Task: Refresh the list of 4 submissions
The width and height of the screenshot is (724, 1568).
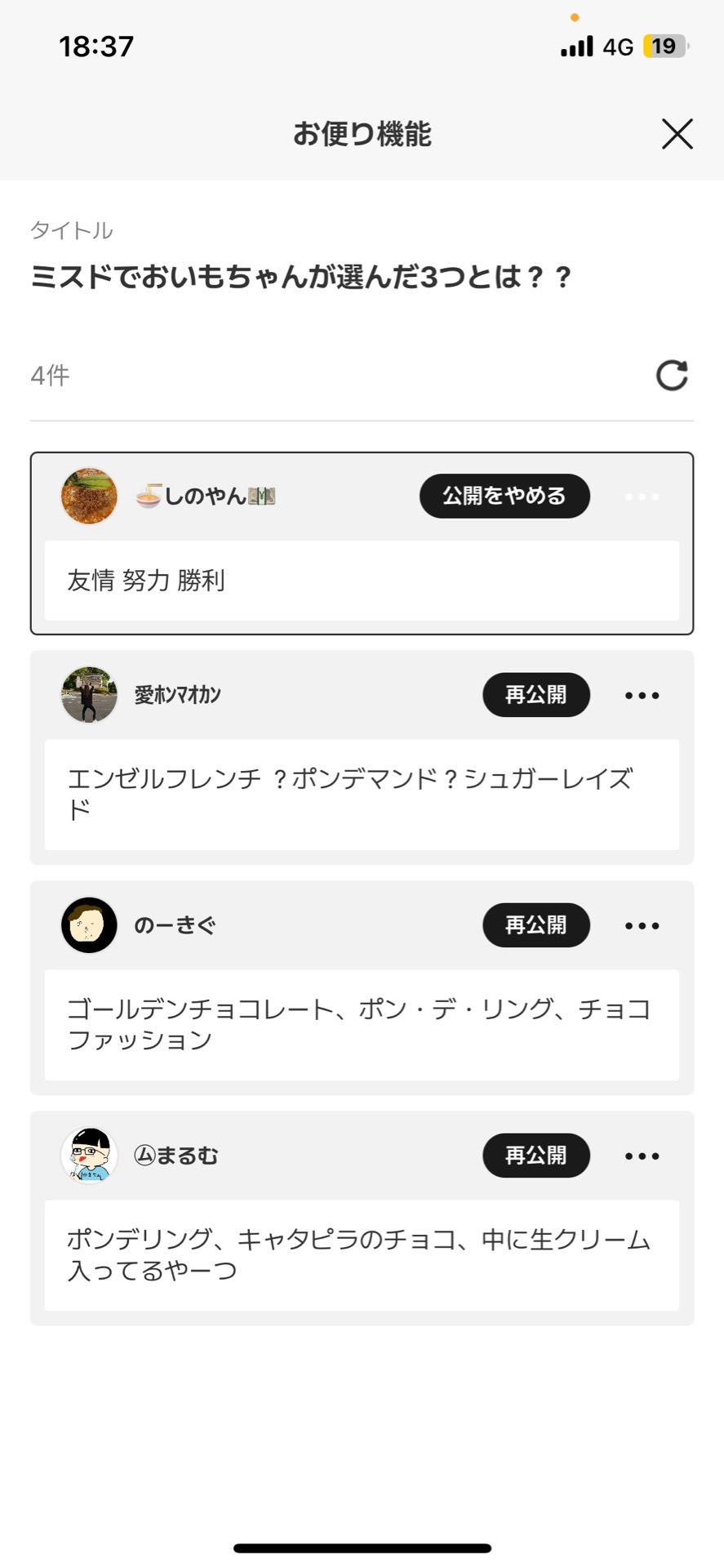Action: (672, 376)
